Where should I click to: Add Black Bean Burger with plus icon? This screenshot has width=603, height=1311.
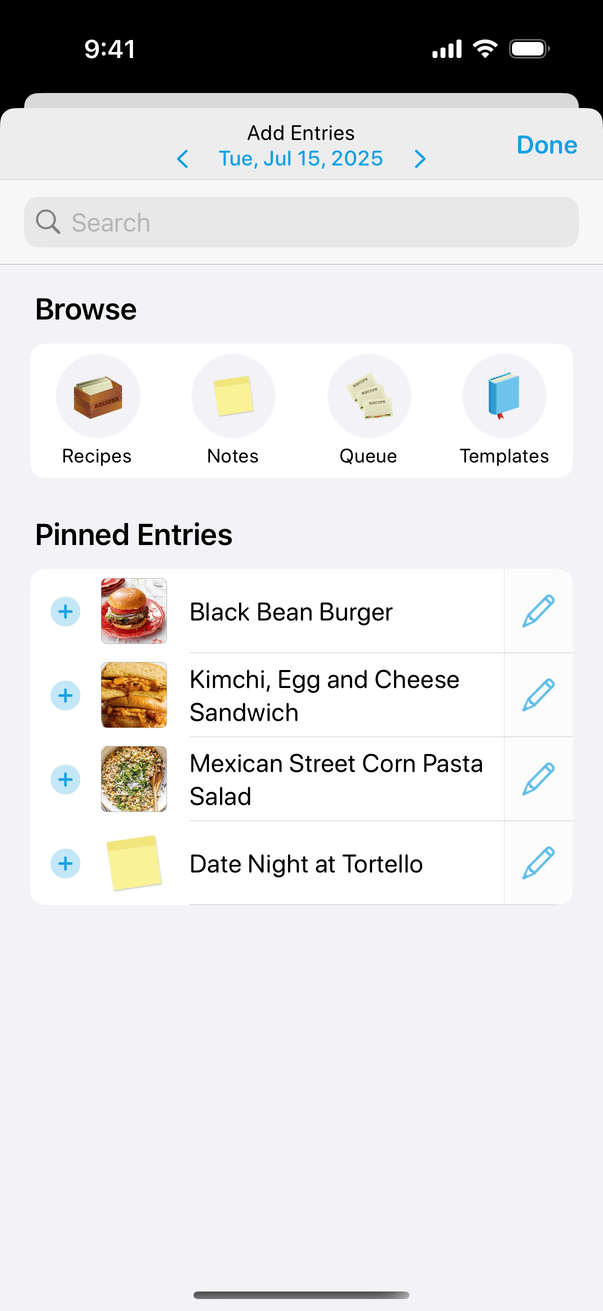pyautogui.click(x=65, y=611)
